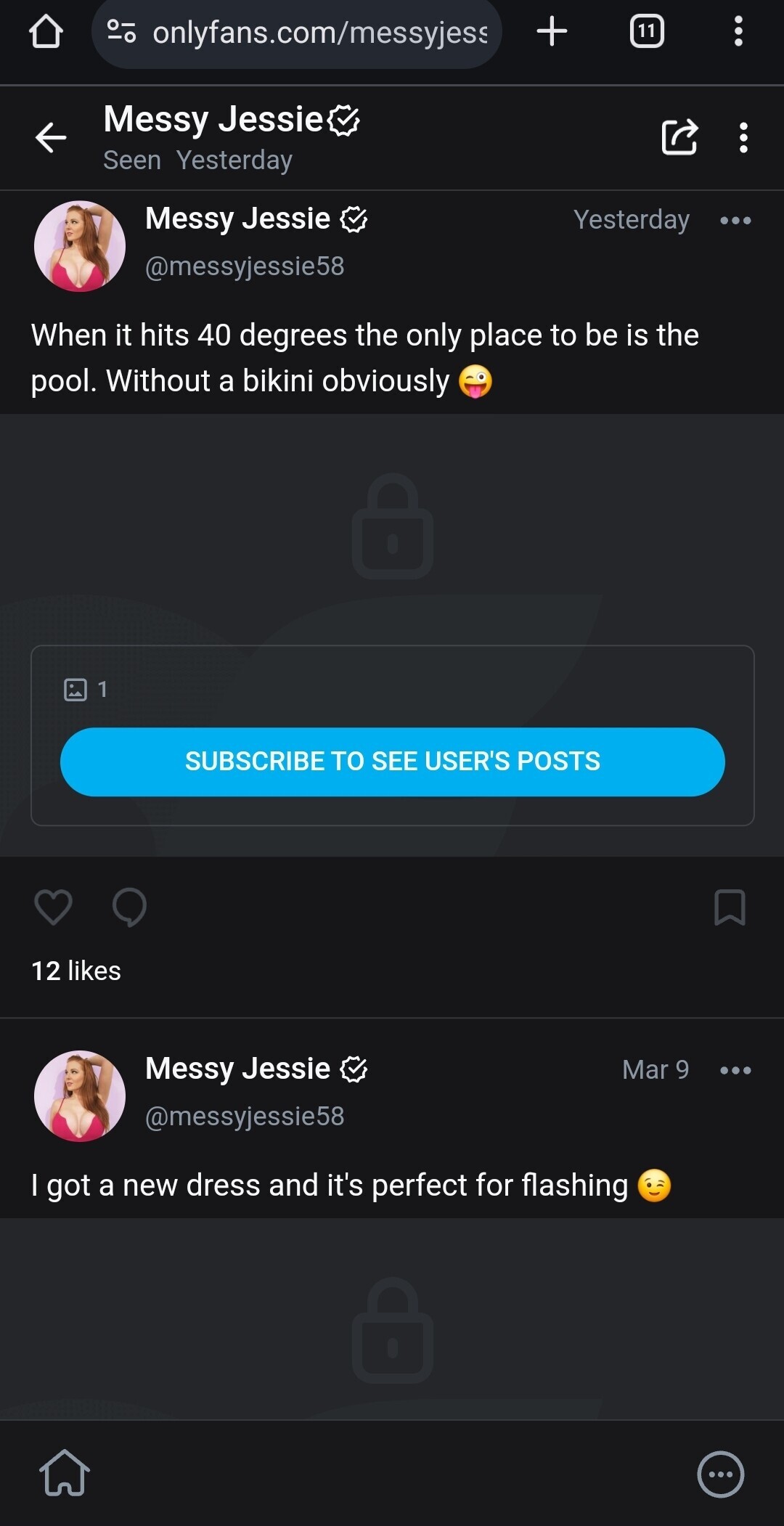Comment on the pool post

click(x=129, y=907)
